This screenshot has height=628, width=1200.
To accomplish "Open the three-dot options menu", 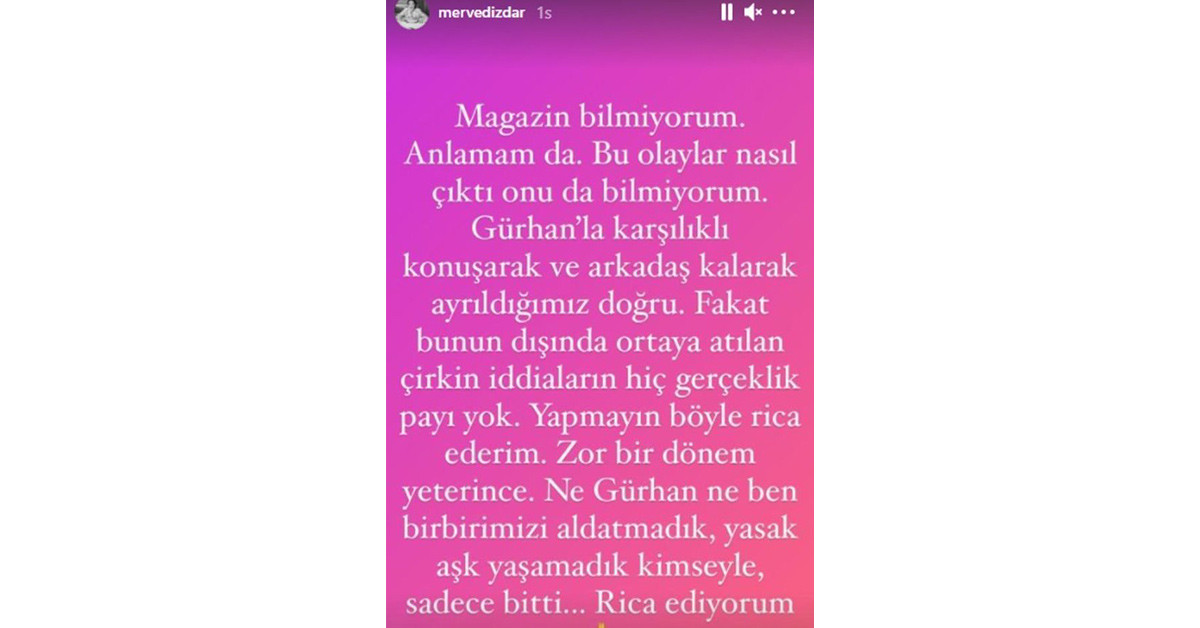I will pos(784,12).
